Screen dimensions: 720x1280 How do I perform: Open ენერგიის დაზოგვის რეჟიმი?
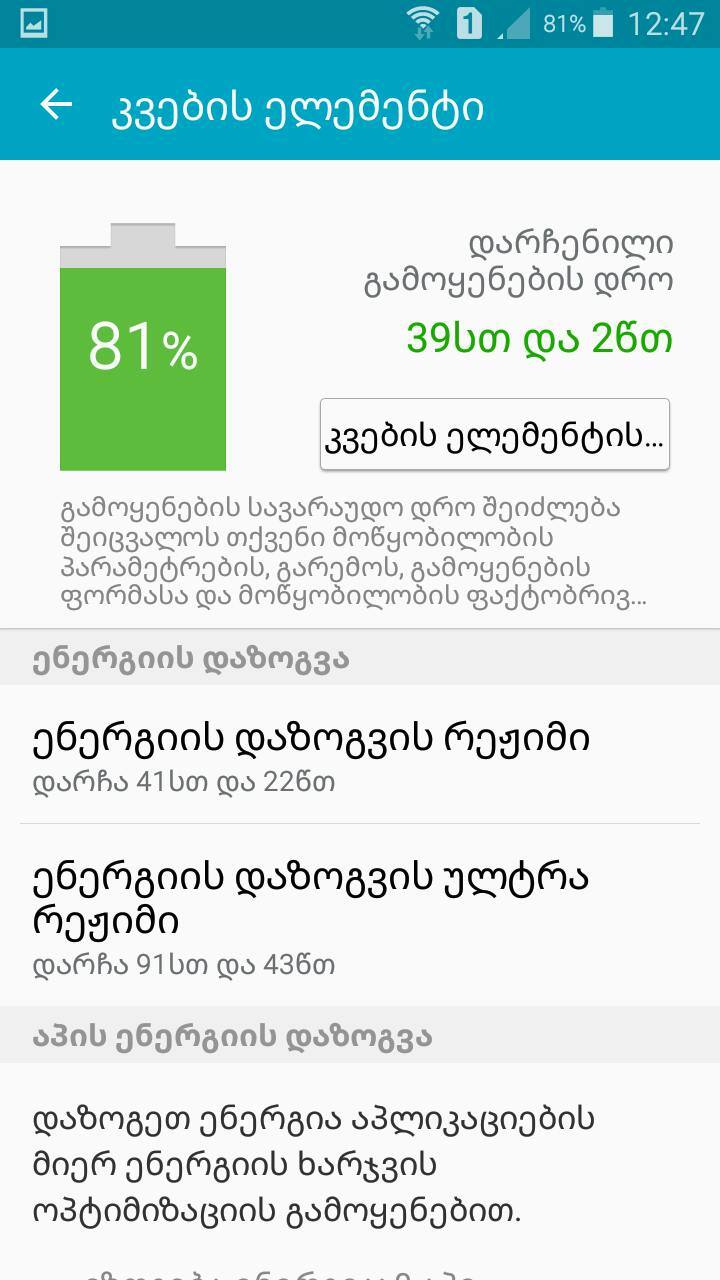[x=360, y=756]
